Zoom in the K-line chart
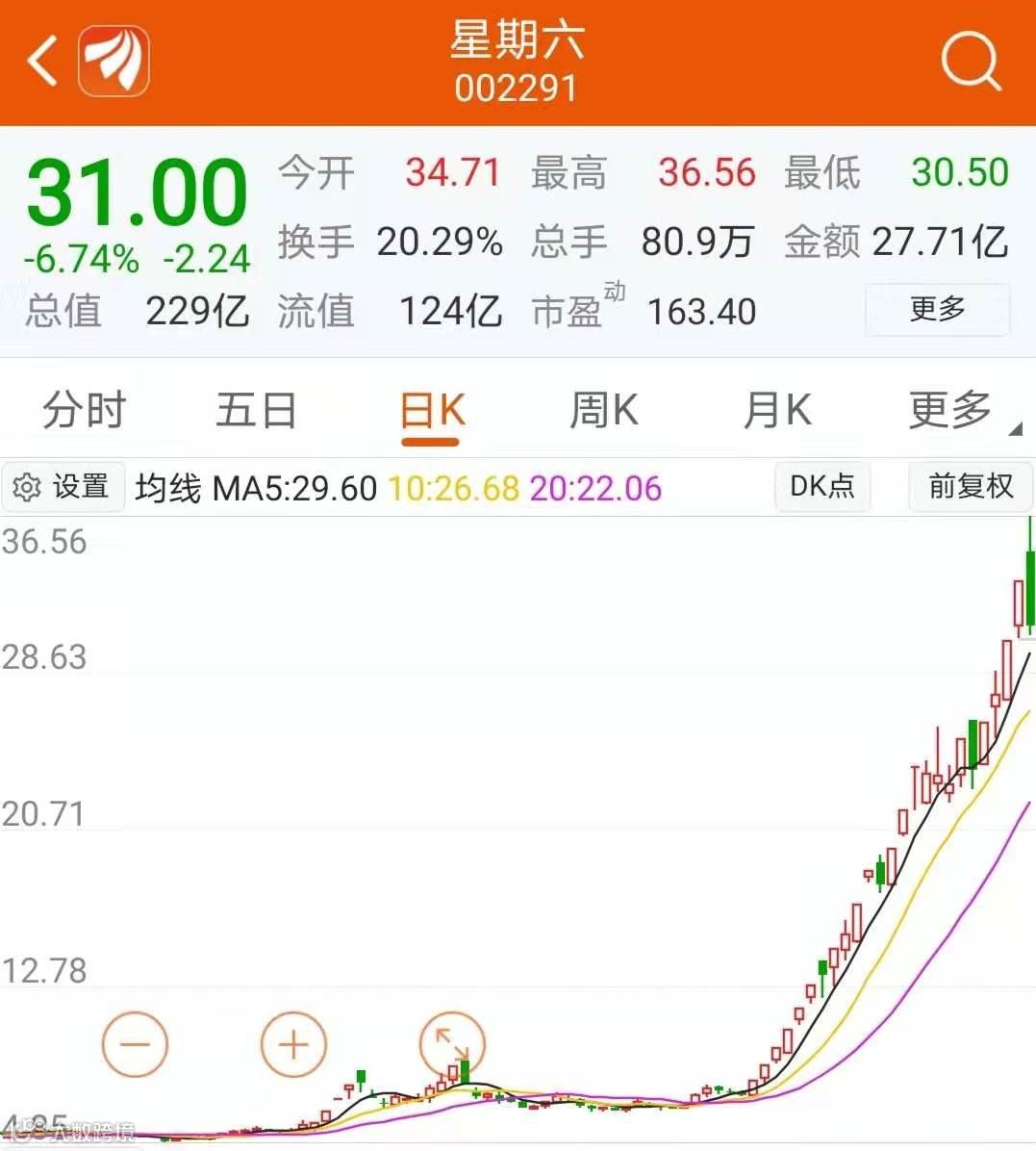The height and width of the screenshot is (1151, 1036). pos(293,1044)
